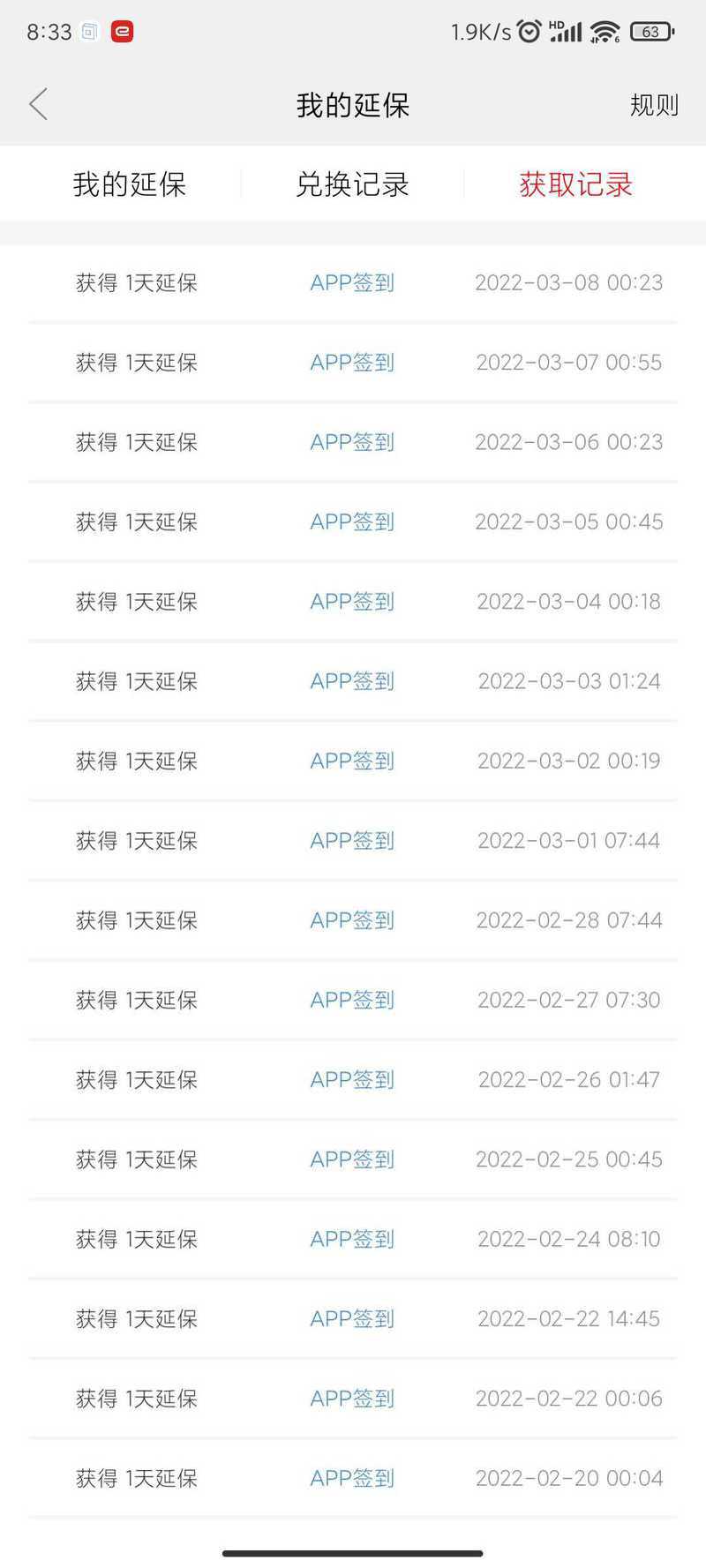Open the 规则 rules page
The image size is (706, 1568).
point(654,105)
